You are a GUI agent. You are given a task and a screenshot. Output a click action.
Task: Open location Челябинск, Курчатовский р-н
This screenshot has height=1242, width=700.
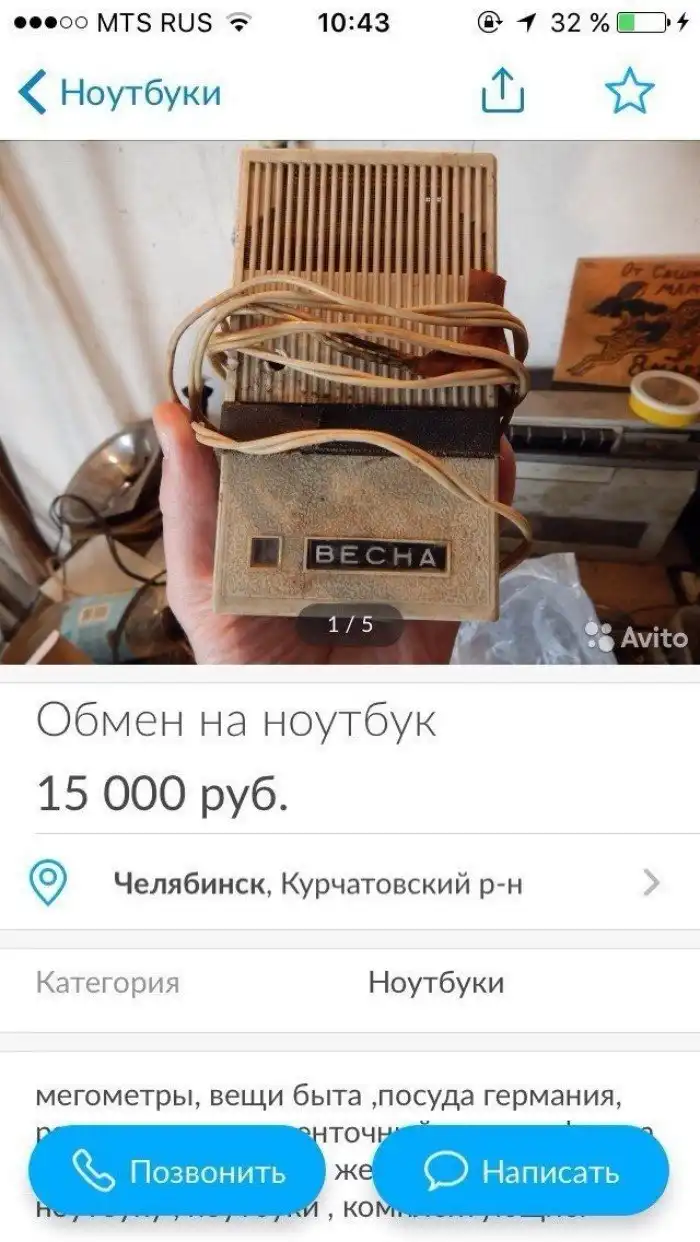350,883
